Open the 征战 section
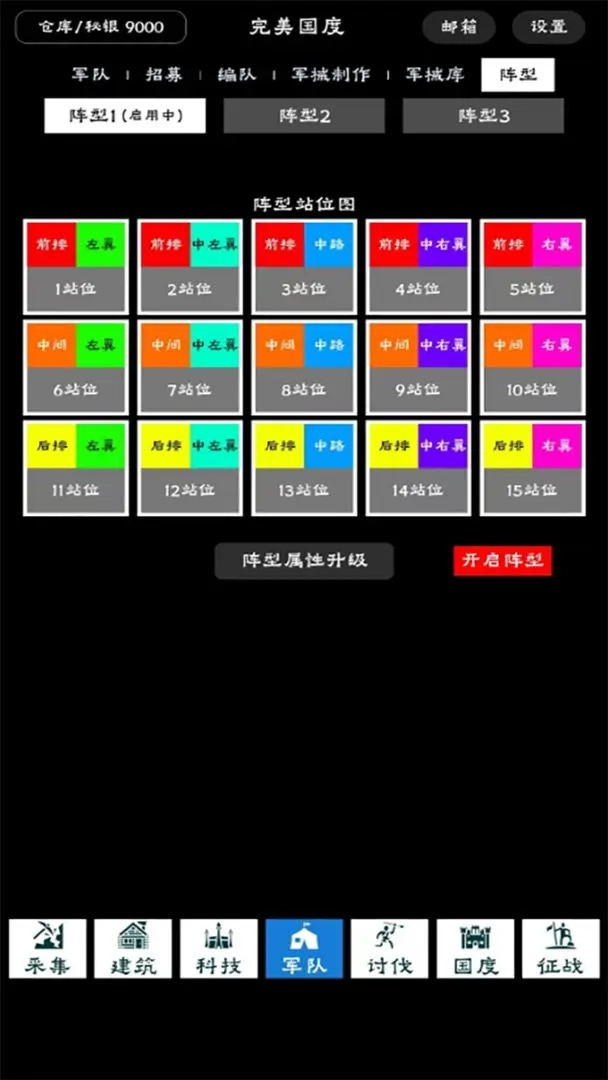 point(560,948)
